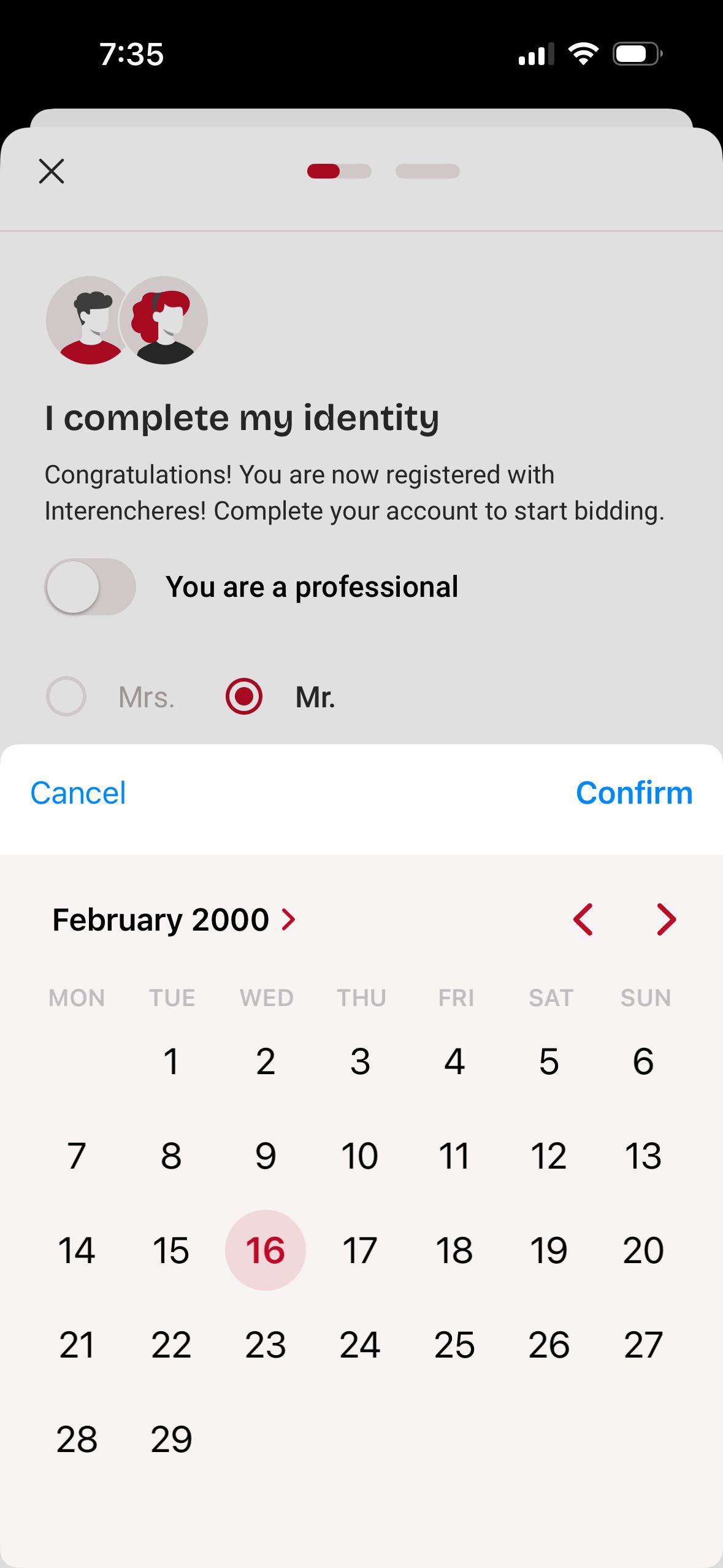Select the Mr. radio button
Viewport: 723px width, 1568px height.
pyautogui.click(x=244, y=696)
